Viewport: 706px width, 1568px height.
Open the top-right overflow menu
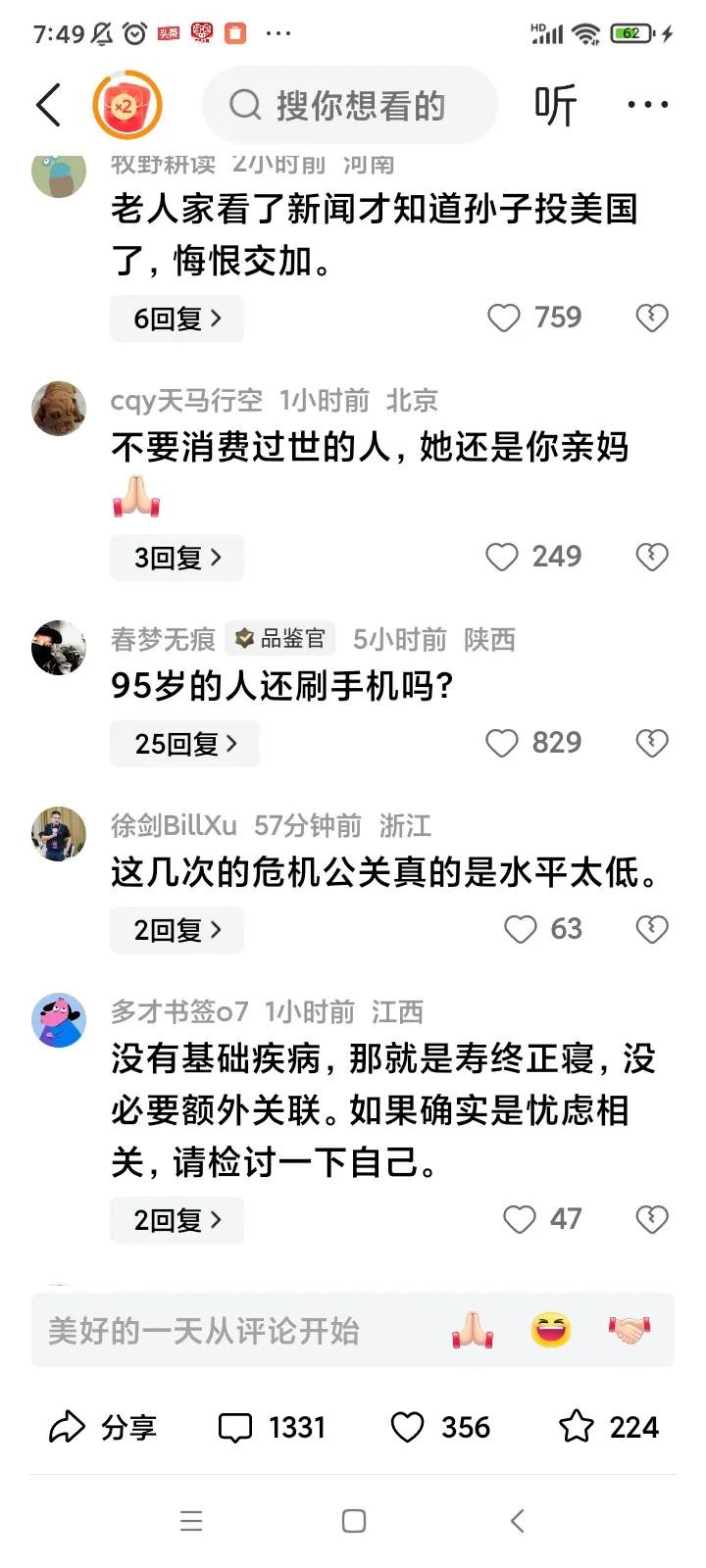647,105
